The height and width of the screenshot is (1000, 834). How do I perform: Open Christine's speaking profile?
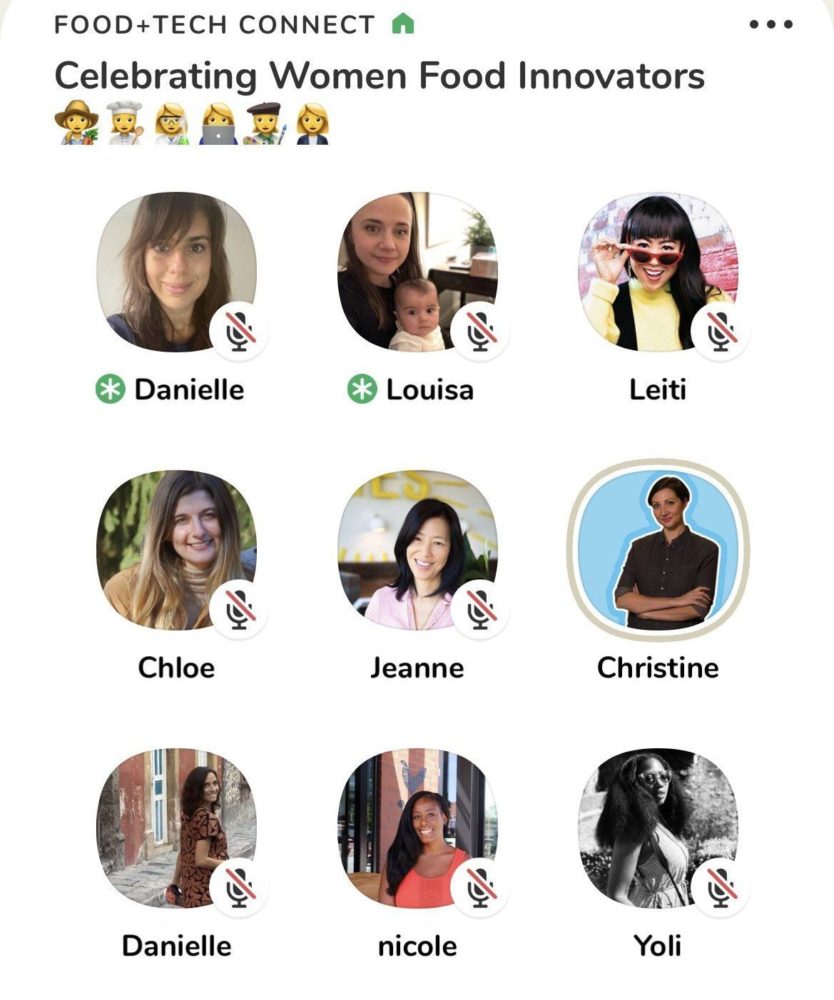[657, 550]
